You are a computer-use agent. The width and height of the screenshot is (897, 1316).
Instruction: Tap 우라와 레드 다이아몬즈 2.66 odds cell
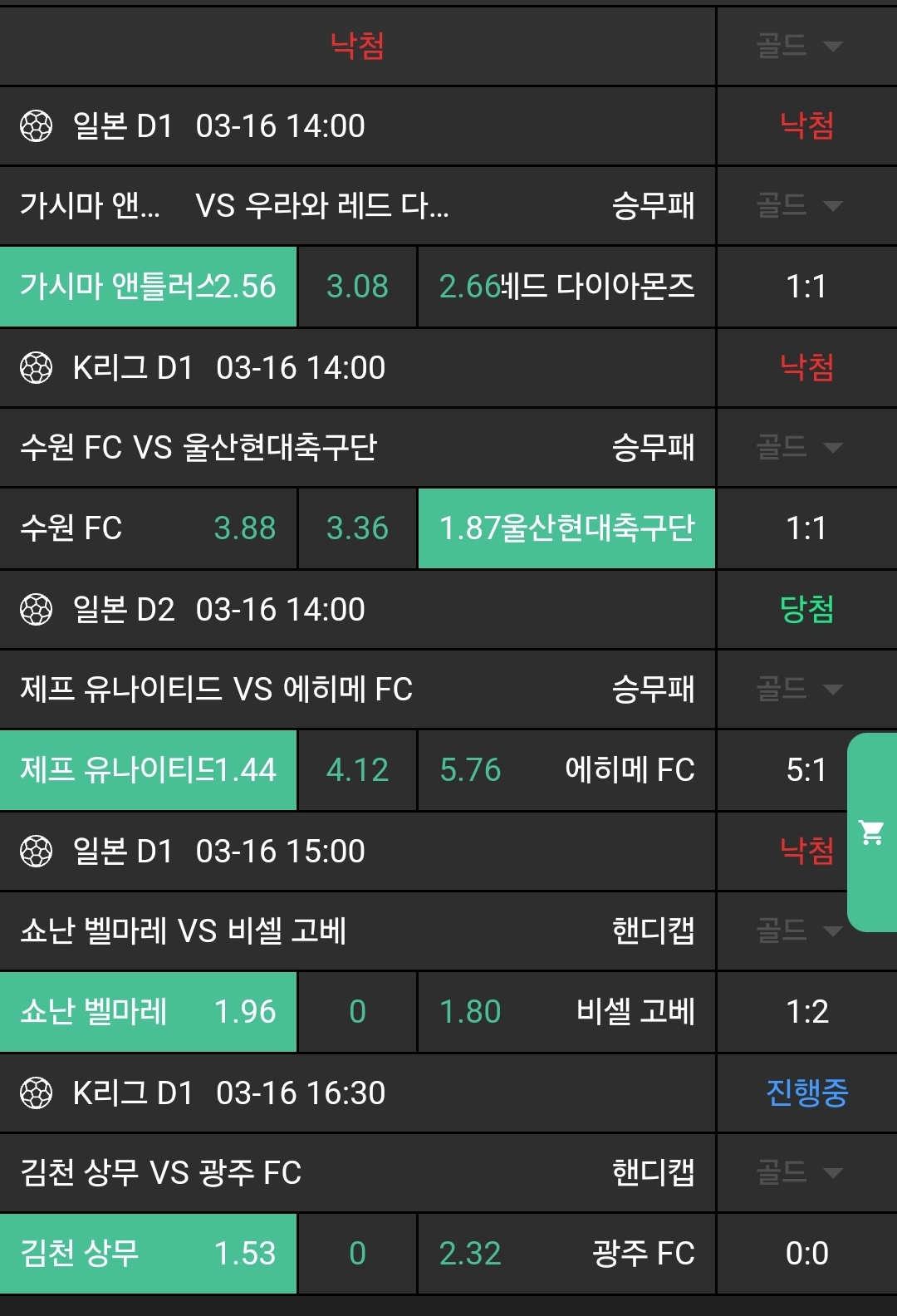point(566,287)
